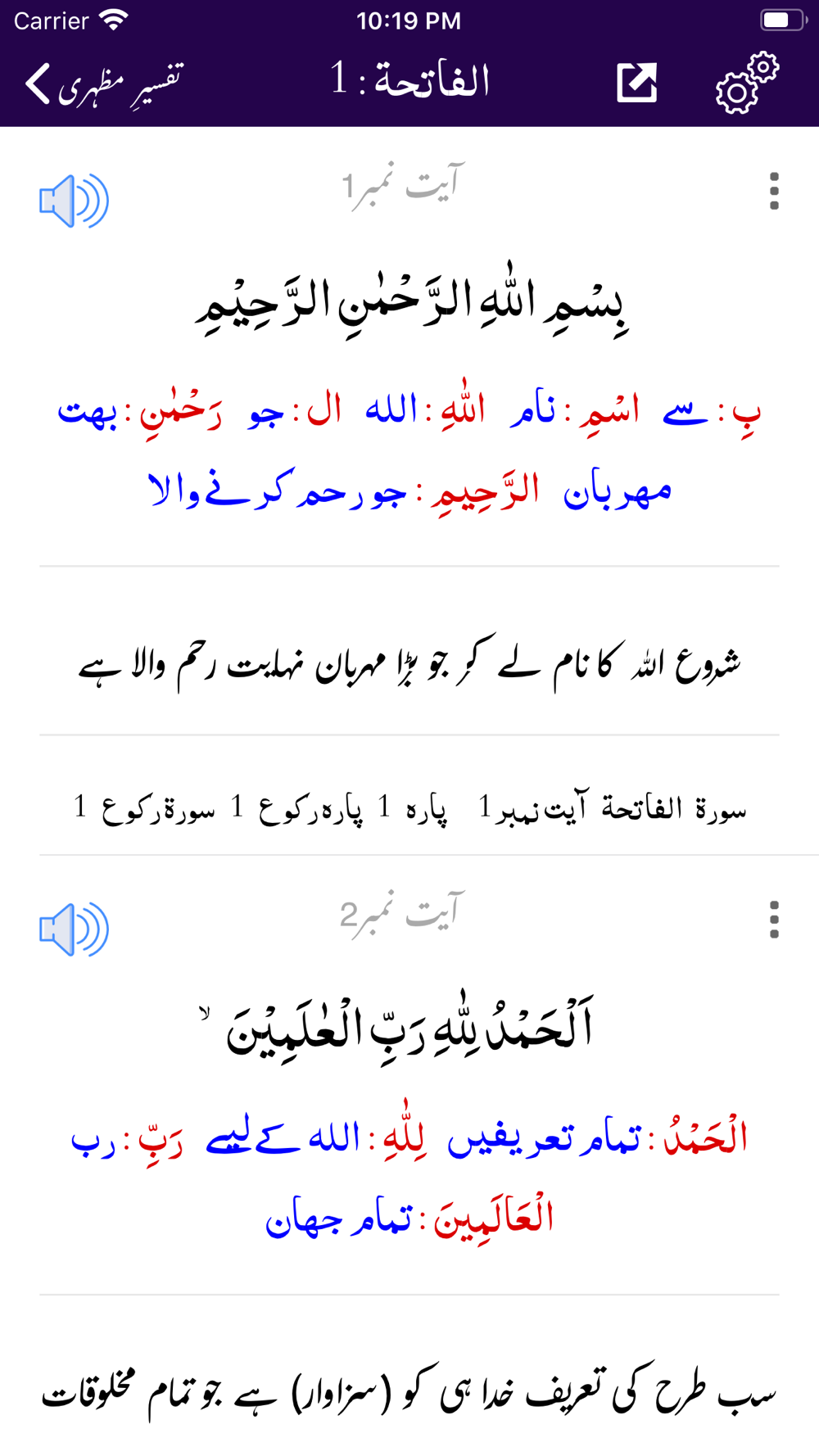Play audio for ayat number 1
Image resolution: width=819 pixels, height=1456 pixels.
(x=74, y=201)
